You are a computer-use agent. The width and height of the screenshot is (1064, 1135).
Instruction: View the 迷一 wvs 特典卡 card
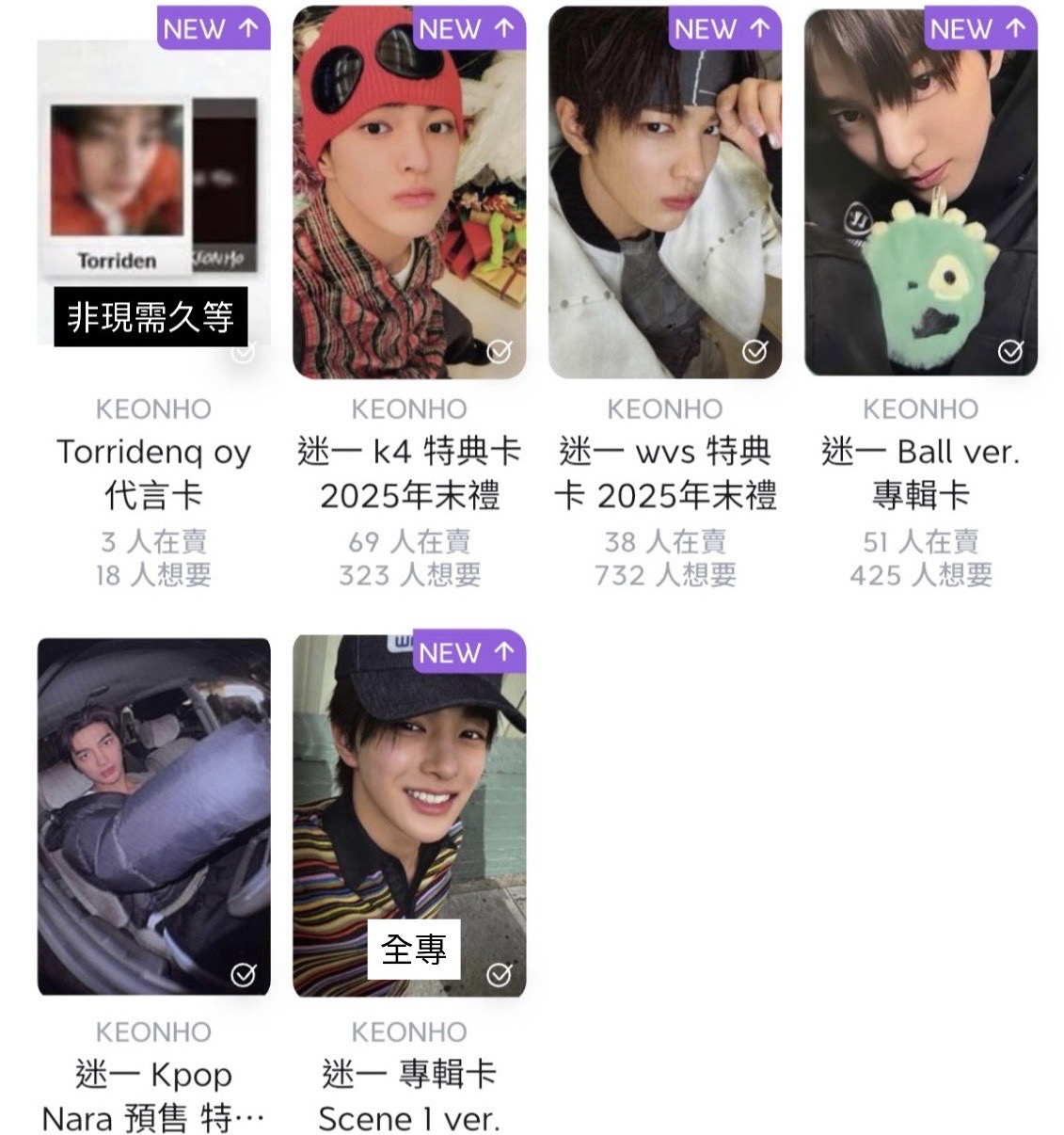click(665, 188)
